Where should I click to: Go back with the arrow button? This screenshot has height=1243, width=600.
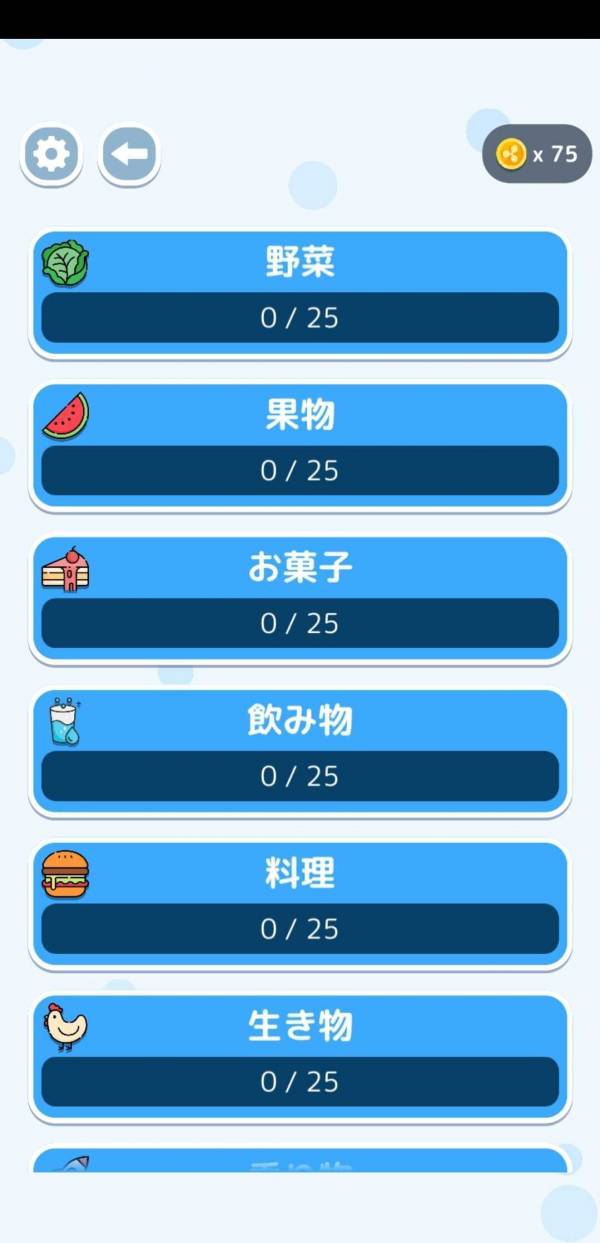(129, 155)
